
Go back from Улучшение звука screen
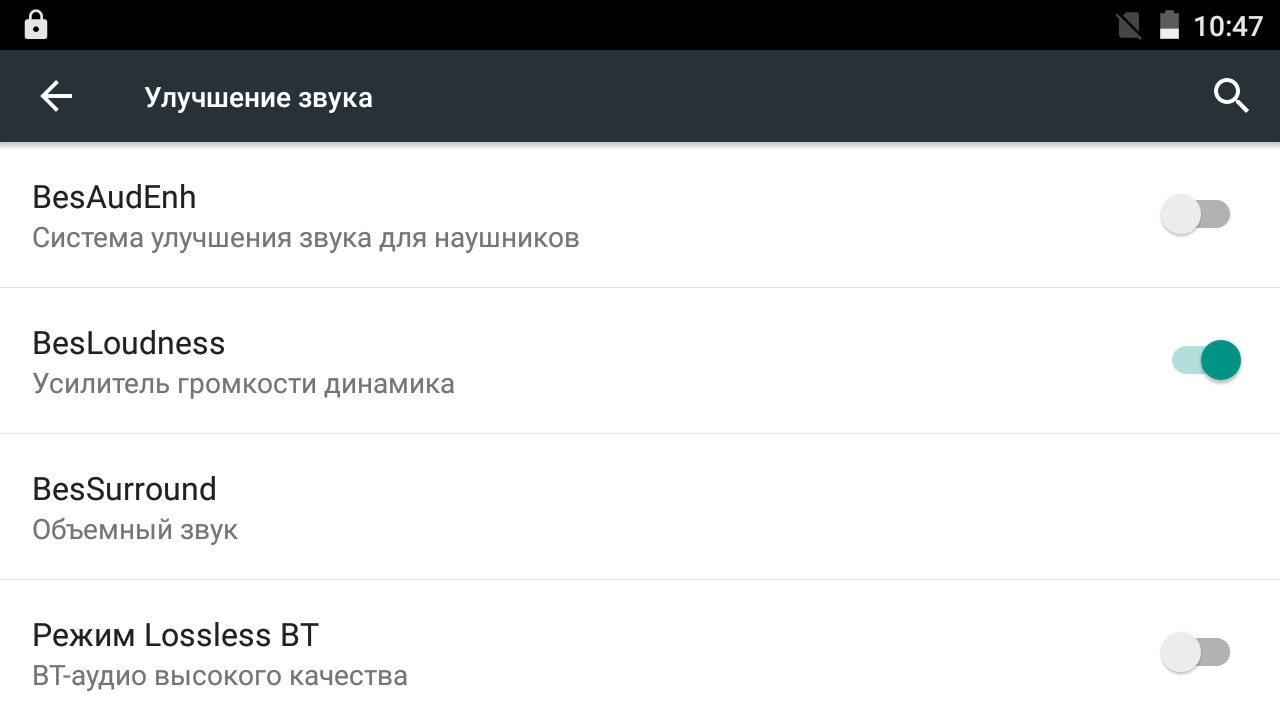click(56, 97)
